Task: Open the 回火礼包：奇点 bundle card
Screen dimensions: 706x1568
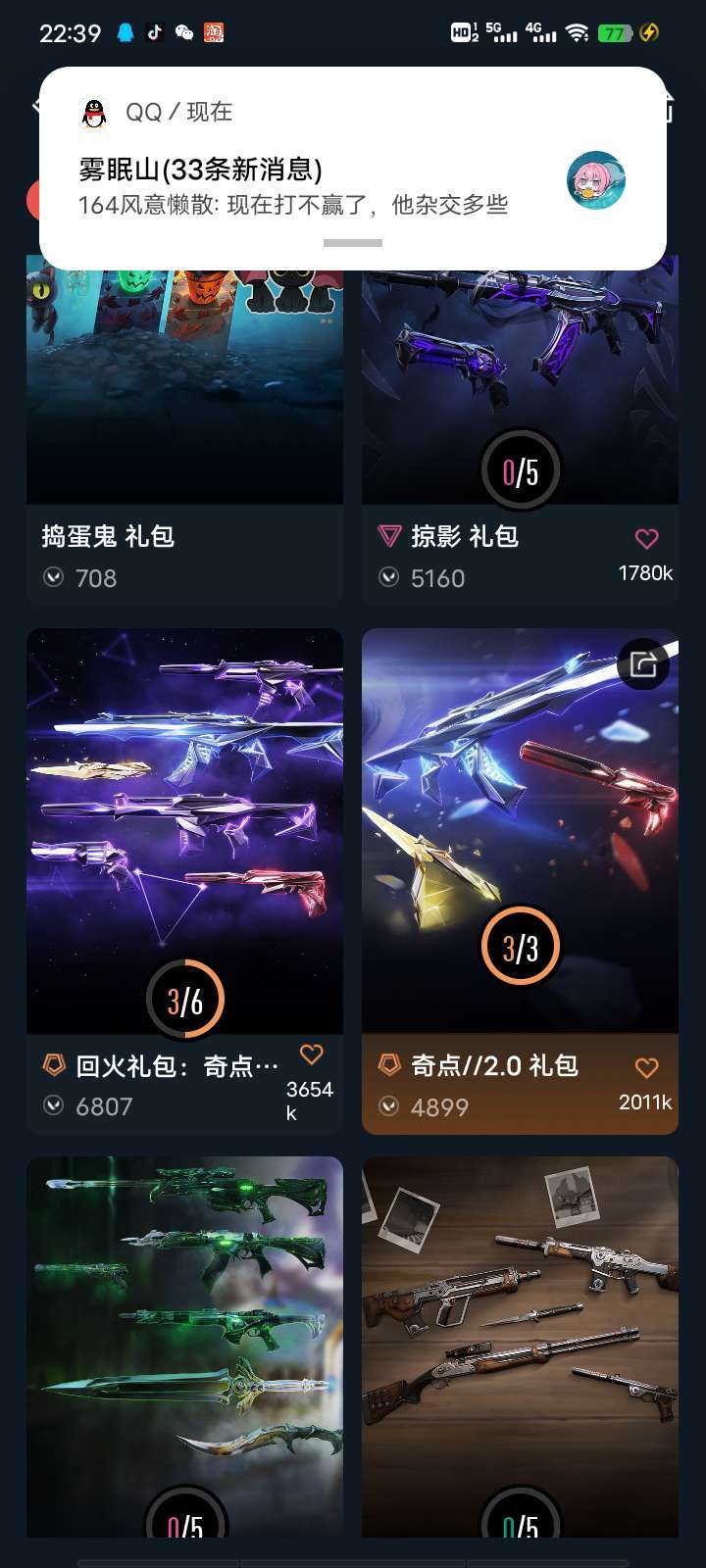Action: coord(184,881)
